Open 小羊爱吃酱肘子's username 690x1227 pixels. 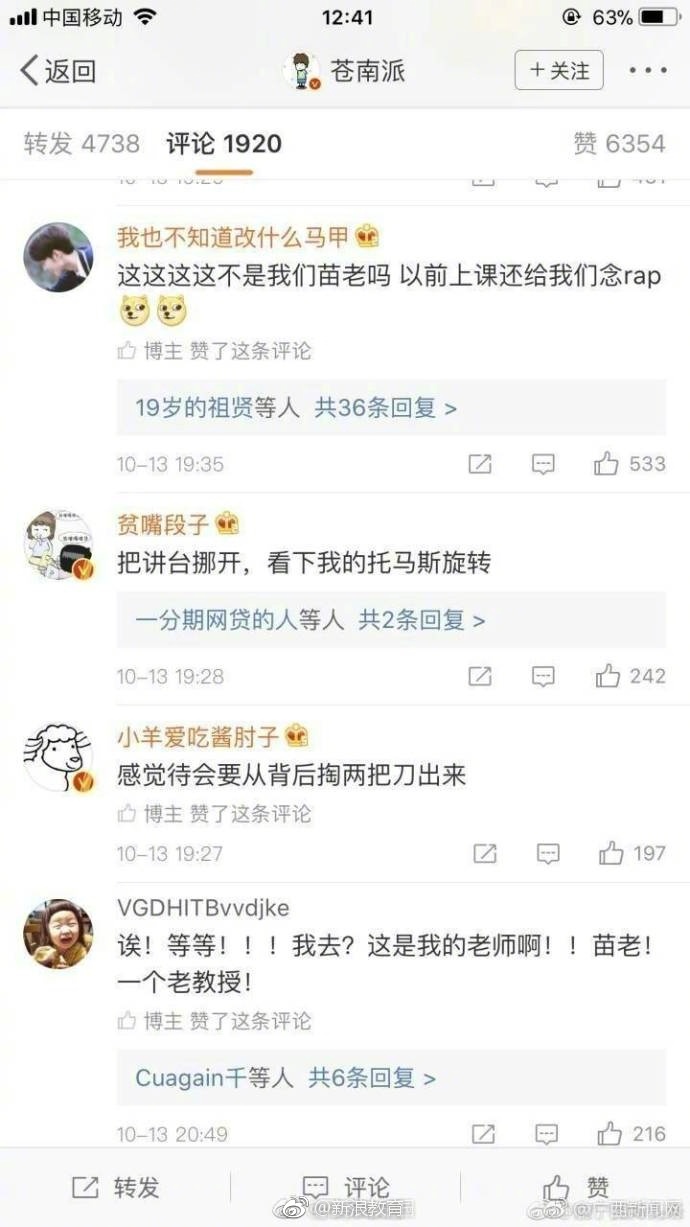point(198,737)
